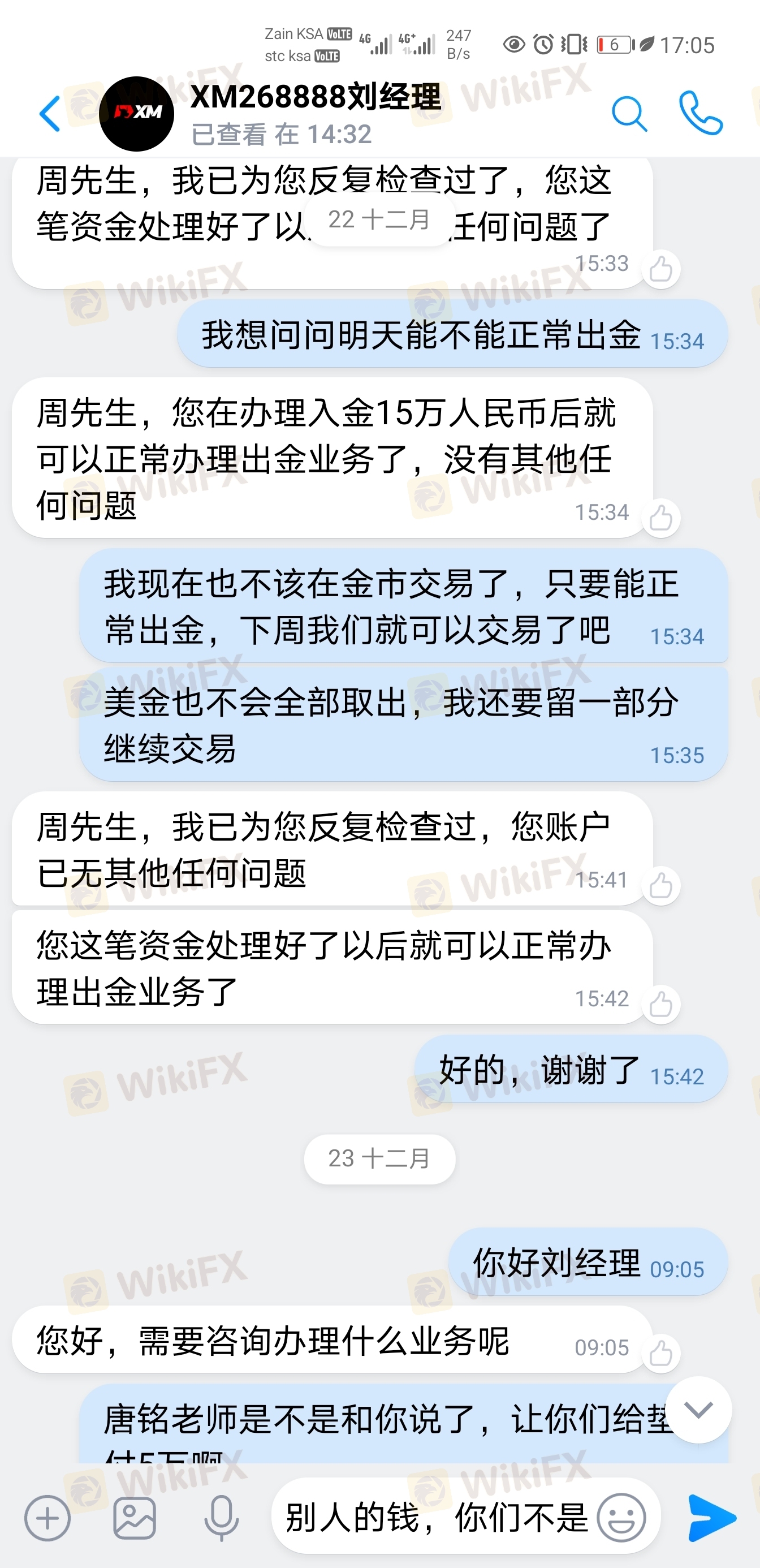Record a voice message

point(222,1518)
